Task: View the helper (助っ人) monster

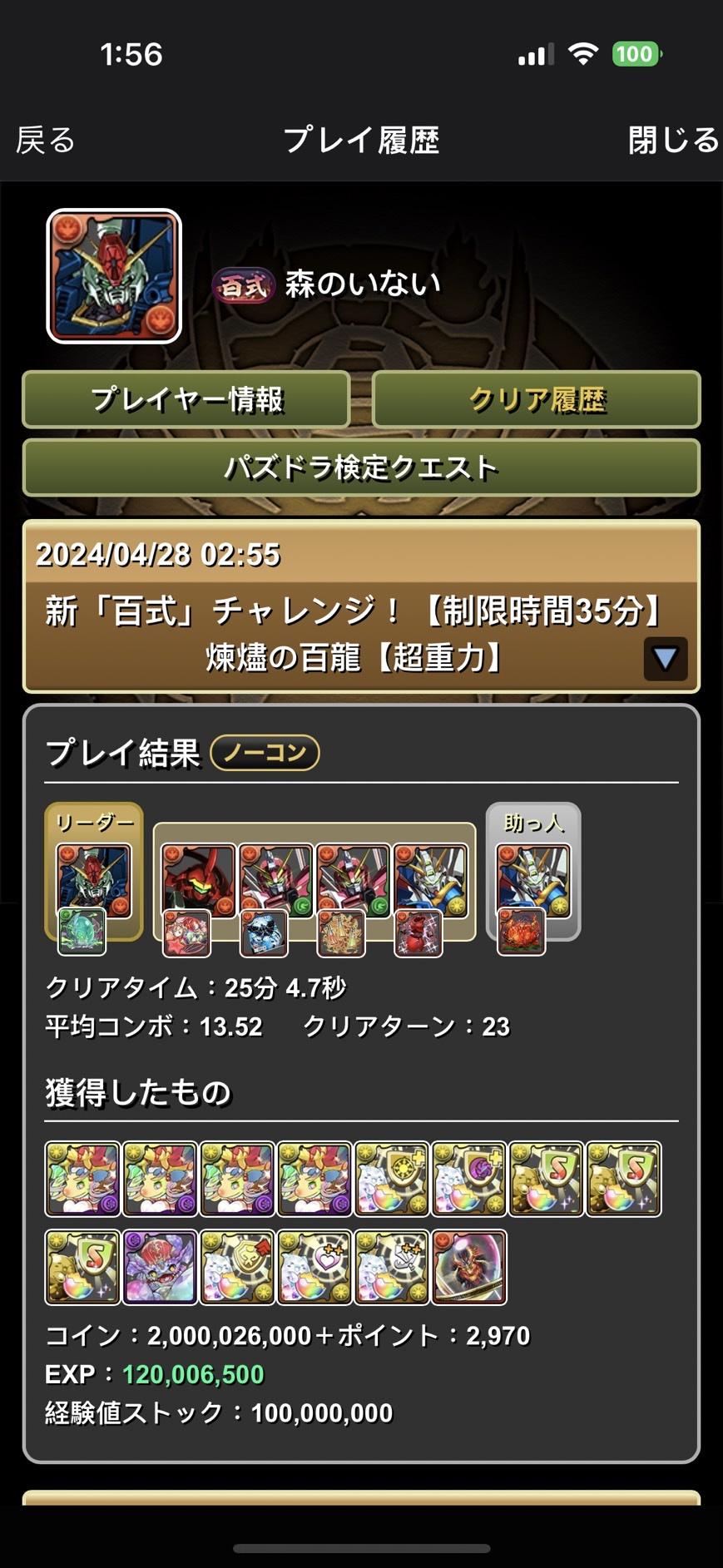Action: [533, 881]
